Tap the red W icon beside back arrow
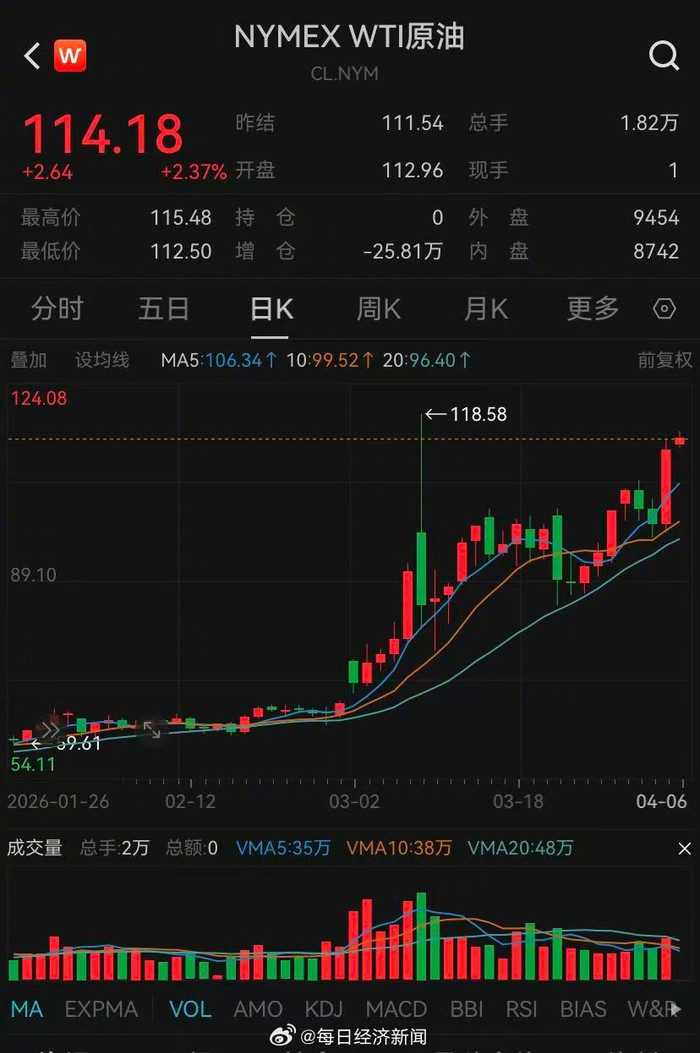Viewport: 700px width, 1053px height. (69, 56)
